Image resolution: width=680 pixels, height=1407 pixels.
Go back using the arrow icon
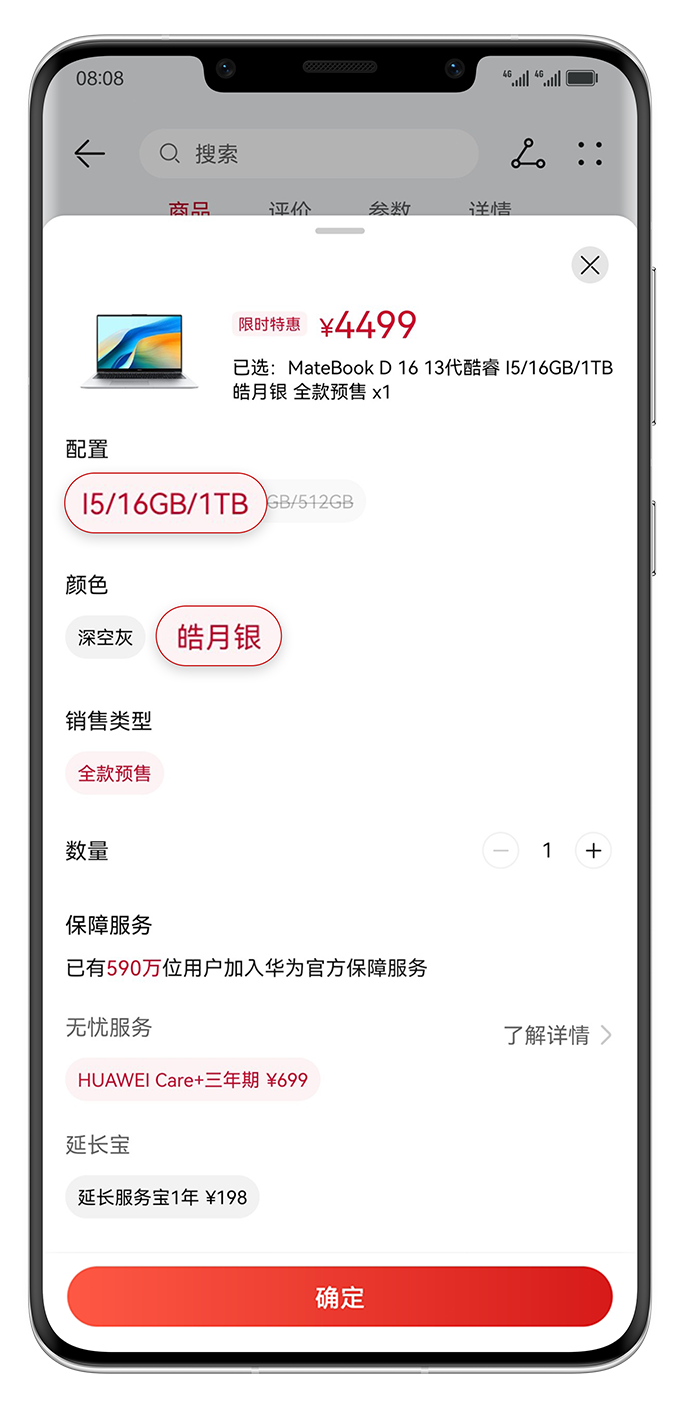point(90,154)
